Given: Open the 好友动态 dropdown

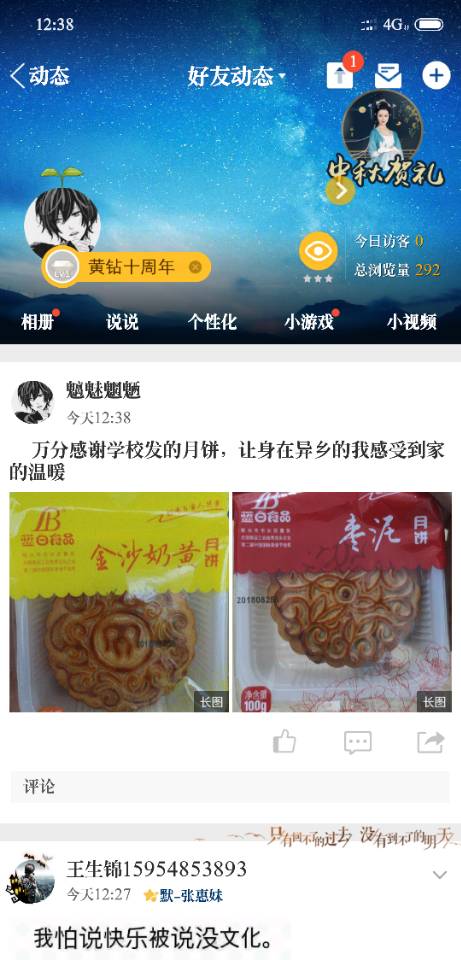Looking at the screenshot, I should point(237,76).
